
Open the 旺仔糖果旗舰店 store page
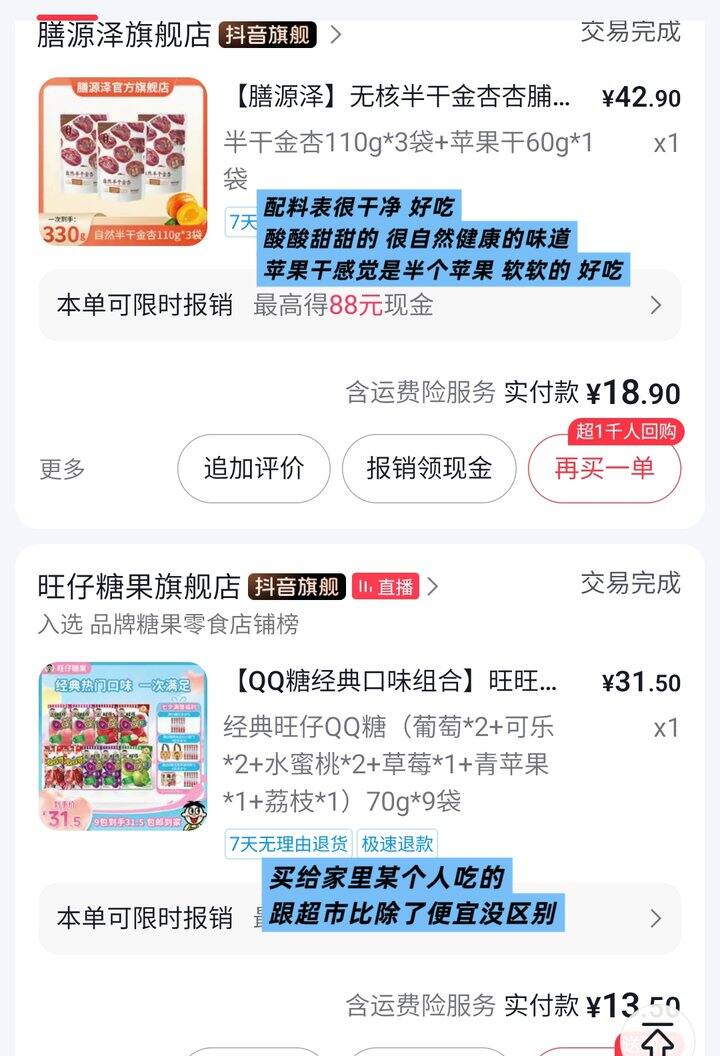point(139,586)
